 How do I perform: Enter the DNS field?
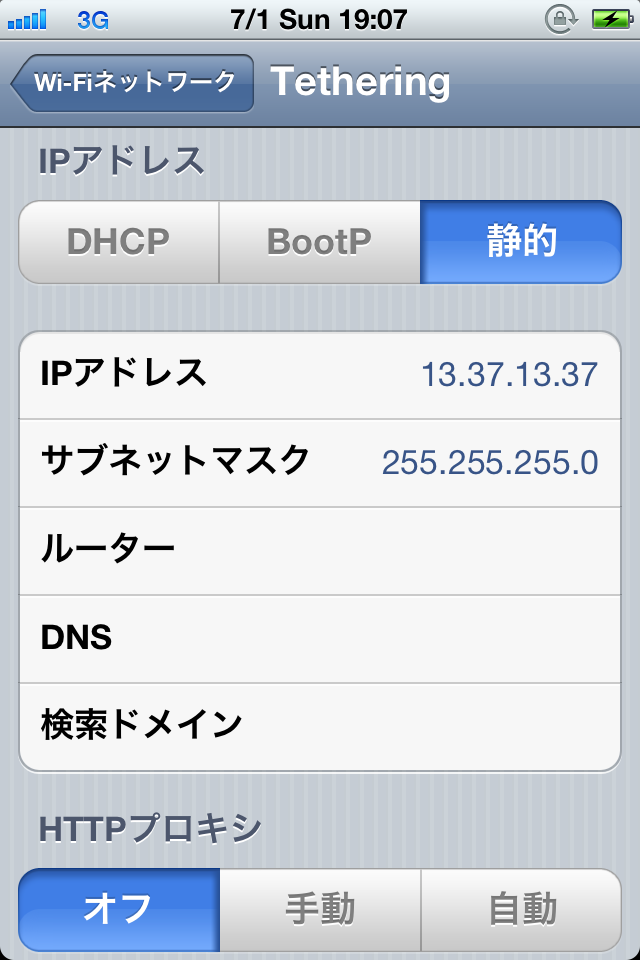click(320, 638)
